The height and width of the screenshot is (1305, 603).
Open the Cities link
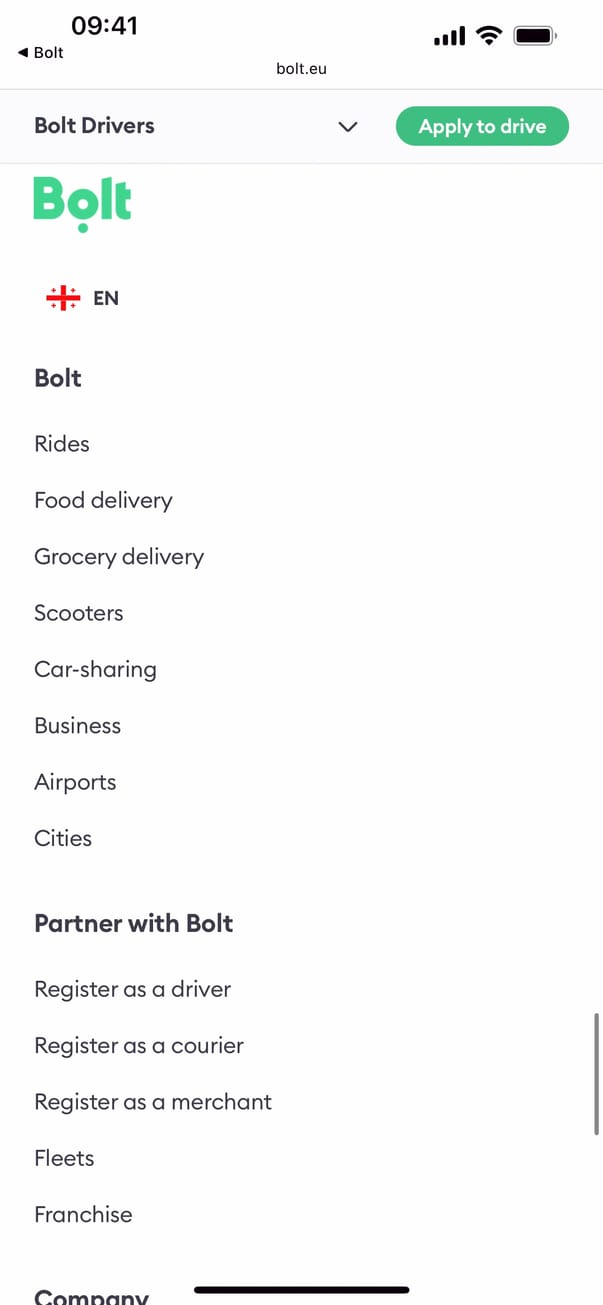pyautogui.click(x=63, y=838)
